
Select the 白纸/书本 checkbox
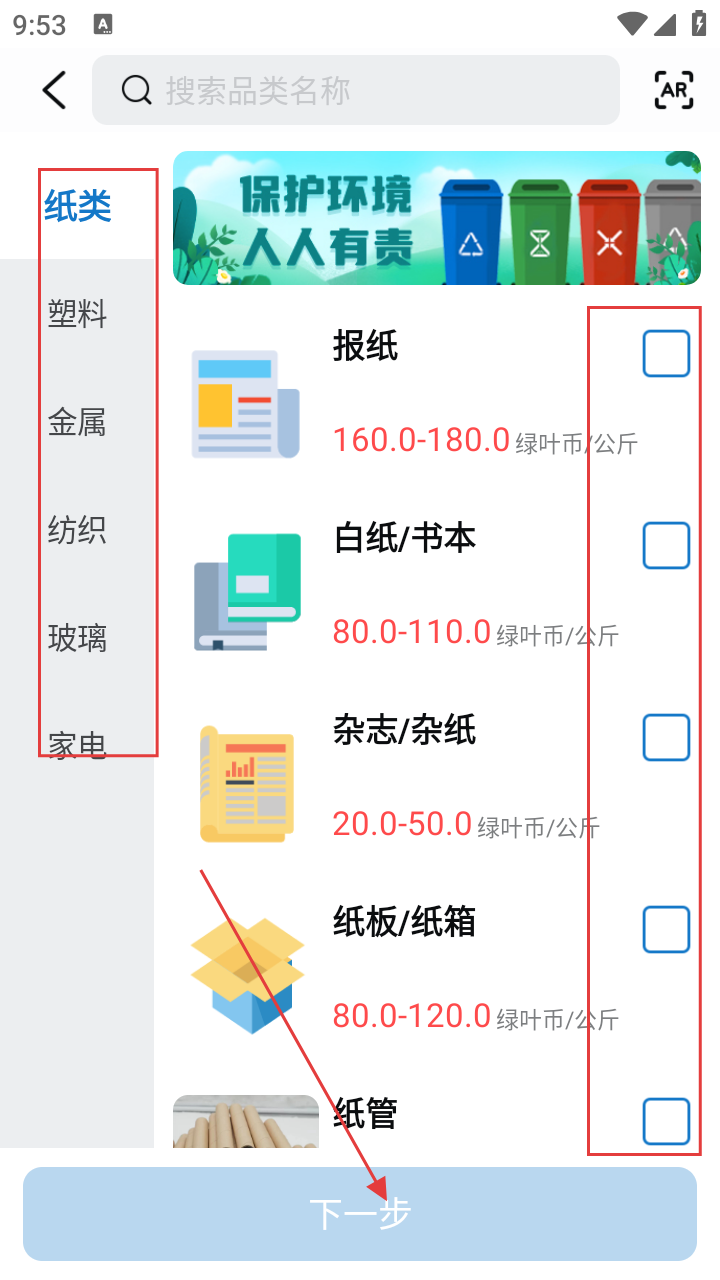(x=666, y=545)
